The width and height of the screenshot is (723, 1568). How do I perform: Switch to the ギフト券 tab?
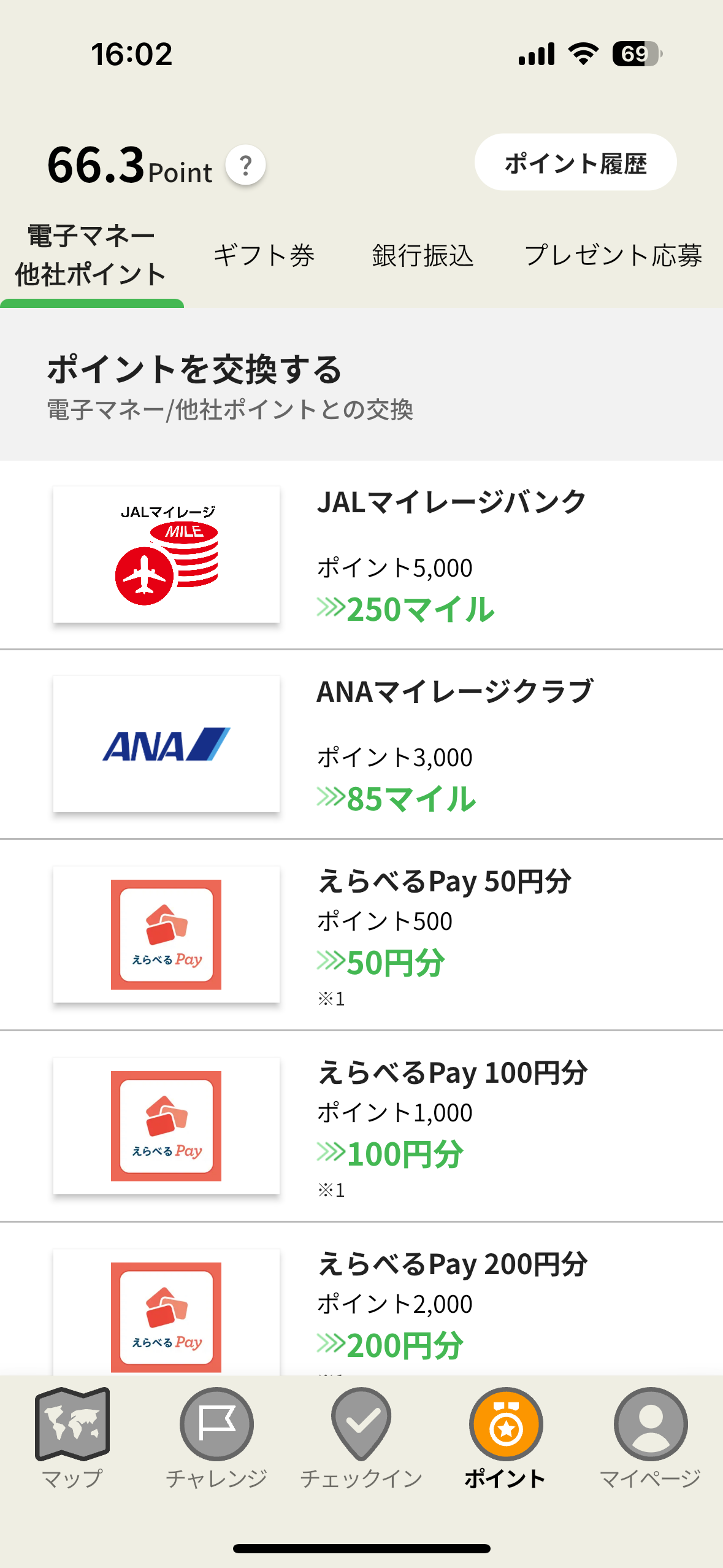tap(264, 255)
